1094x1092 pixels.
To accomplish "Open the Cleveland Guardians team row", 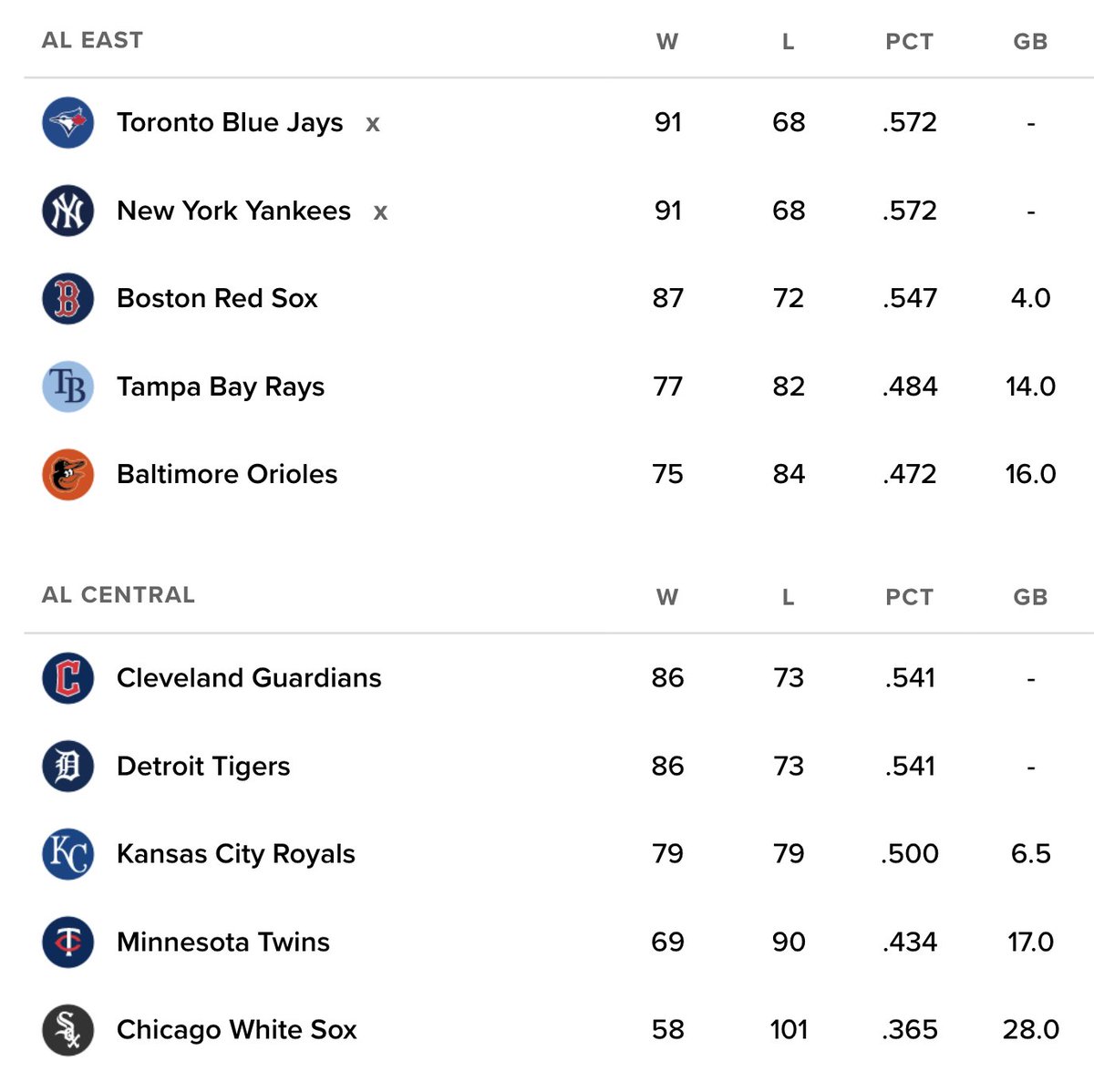I will (x=249, y=677).
